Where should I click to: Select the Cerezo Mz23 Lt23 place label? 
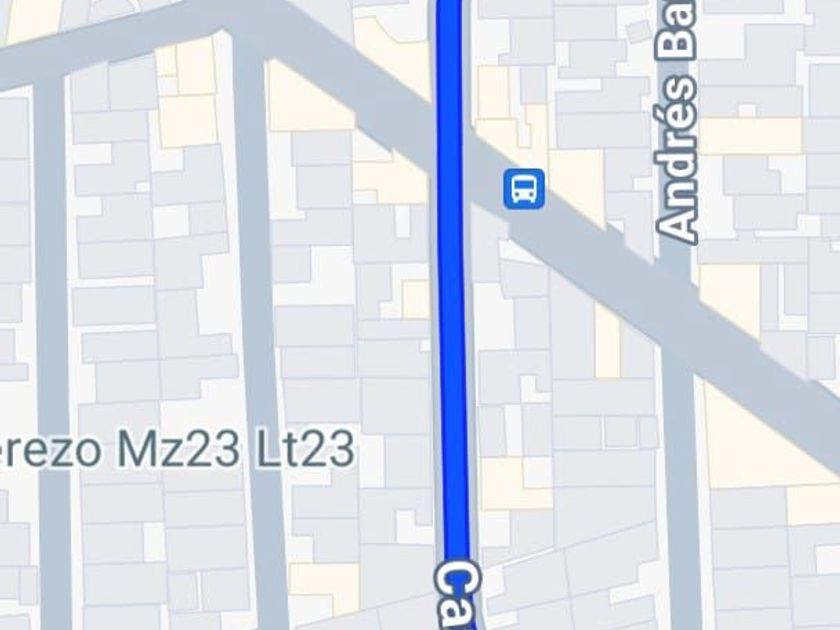[177, 451]
